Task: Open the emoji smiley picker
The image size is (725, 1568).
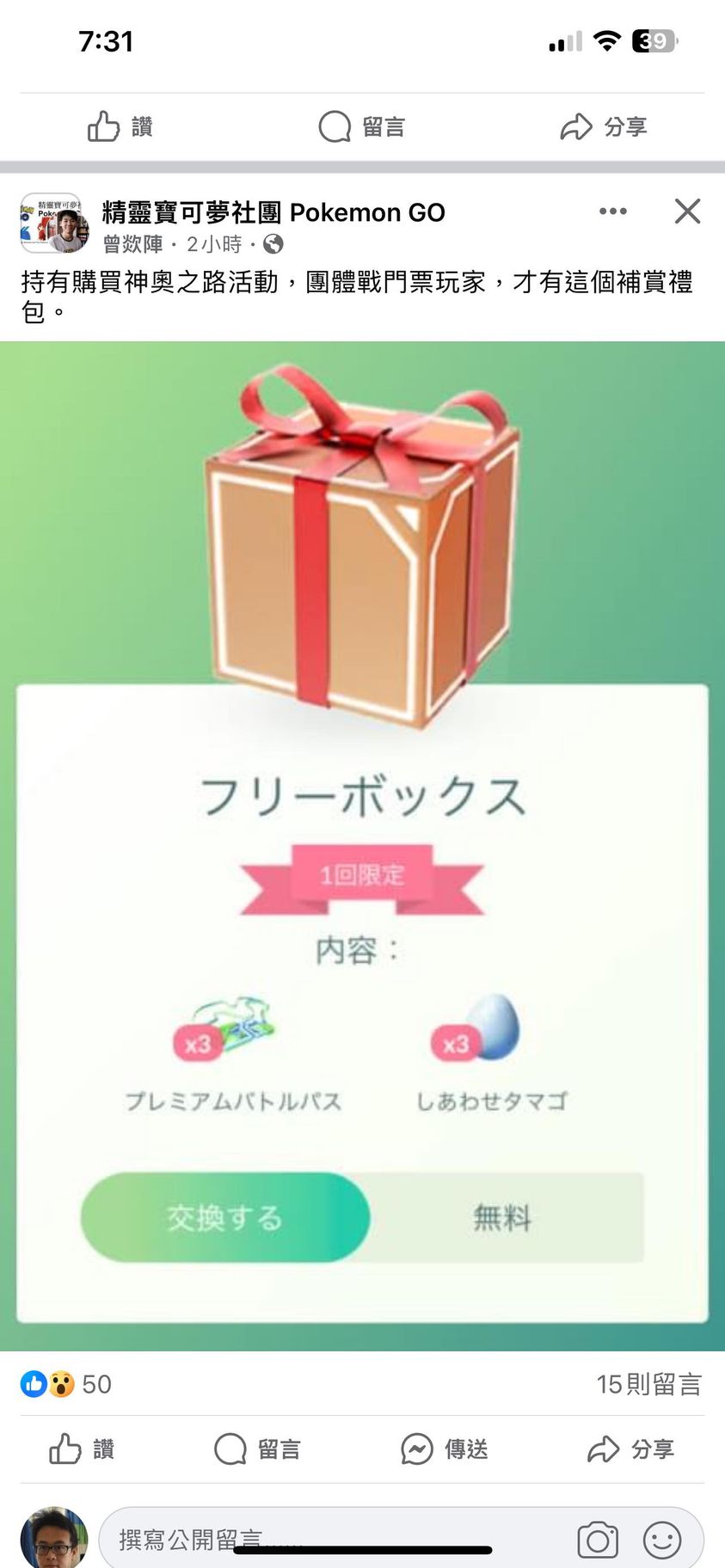Action: (x=661, y=1540)
